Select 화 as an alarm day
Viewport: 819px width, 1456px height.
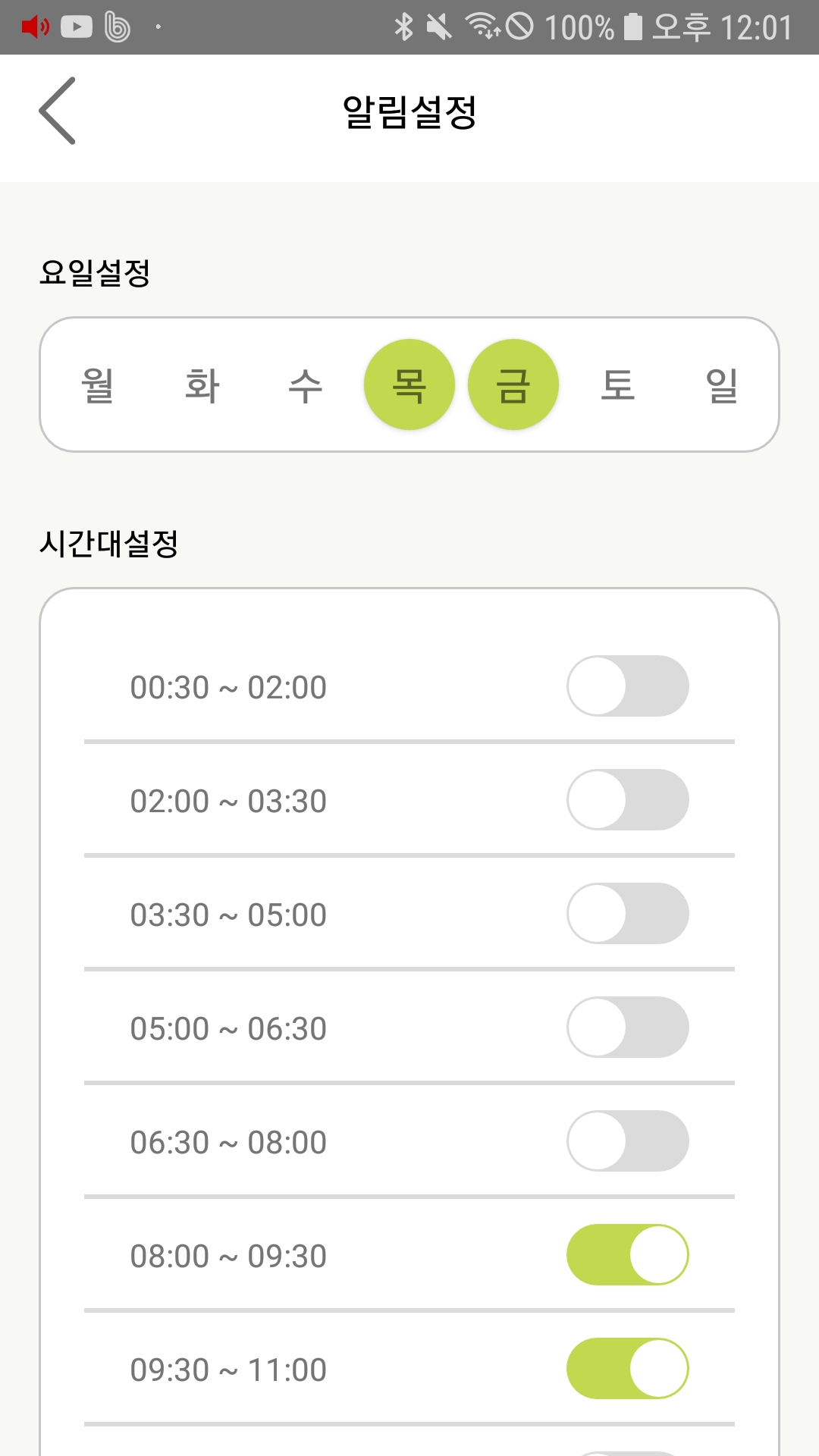coord(202,384)
